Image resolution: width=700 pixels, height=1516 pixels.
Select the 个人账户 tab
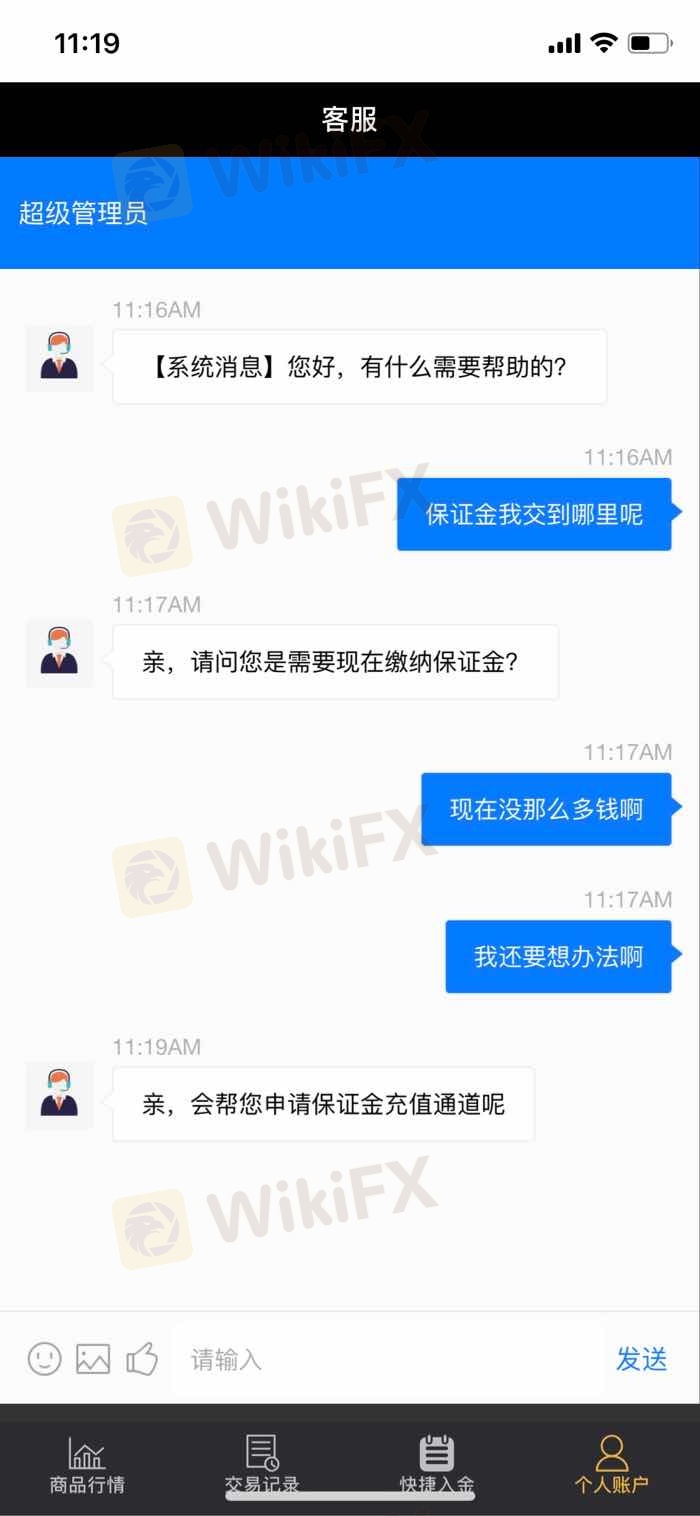coord(611,1463)
